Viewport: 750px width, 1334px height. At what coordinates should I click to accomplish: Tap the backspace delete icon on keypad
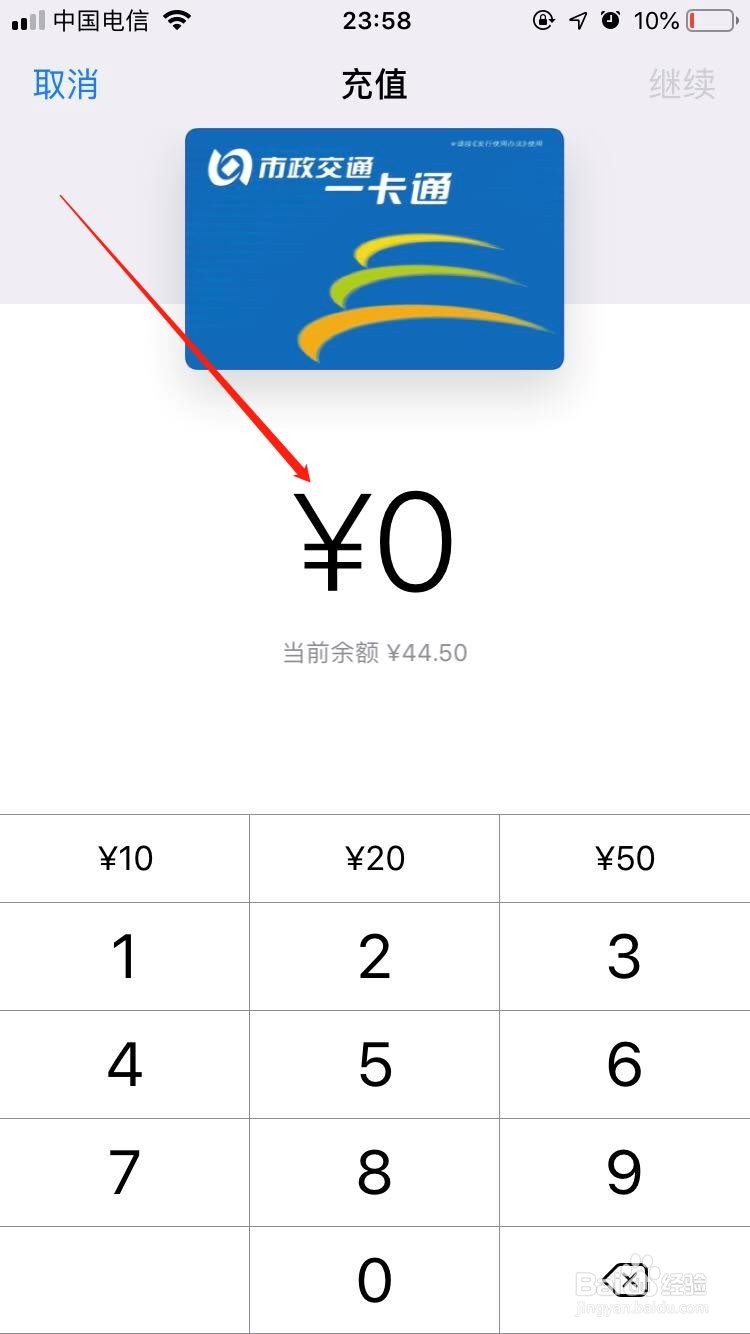624,1280
